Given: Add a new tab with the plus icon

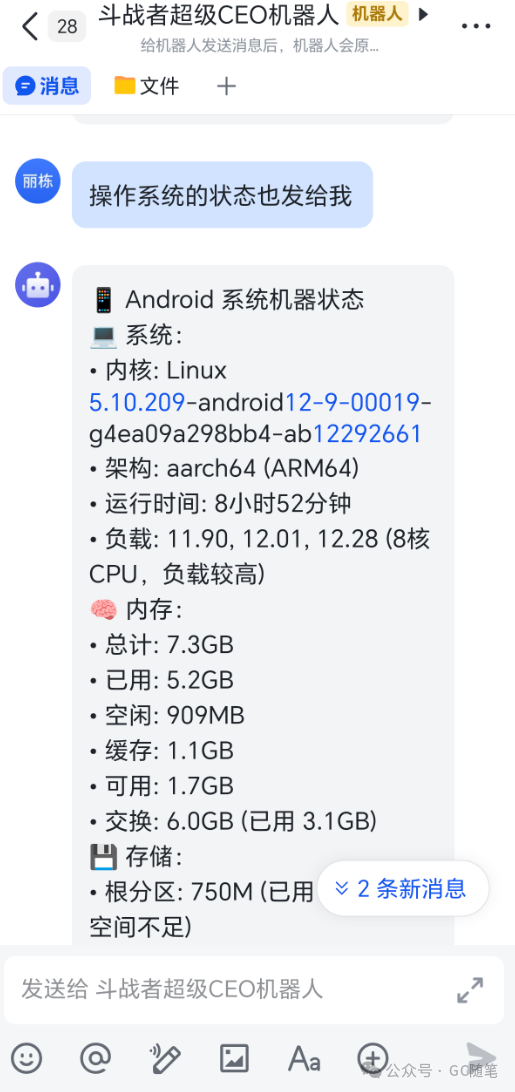Looking at the screenshot, I should 226,86.
